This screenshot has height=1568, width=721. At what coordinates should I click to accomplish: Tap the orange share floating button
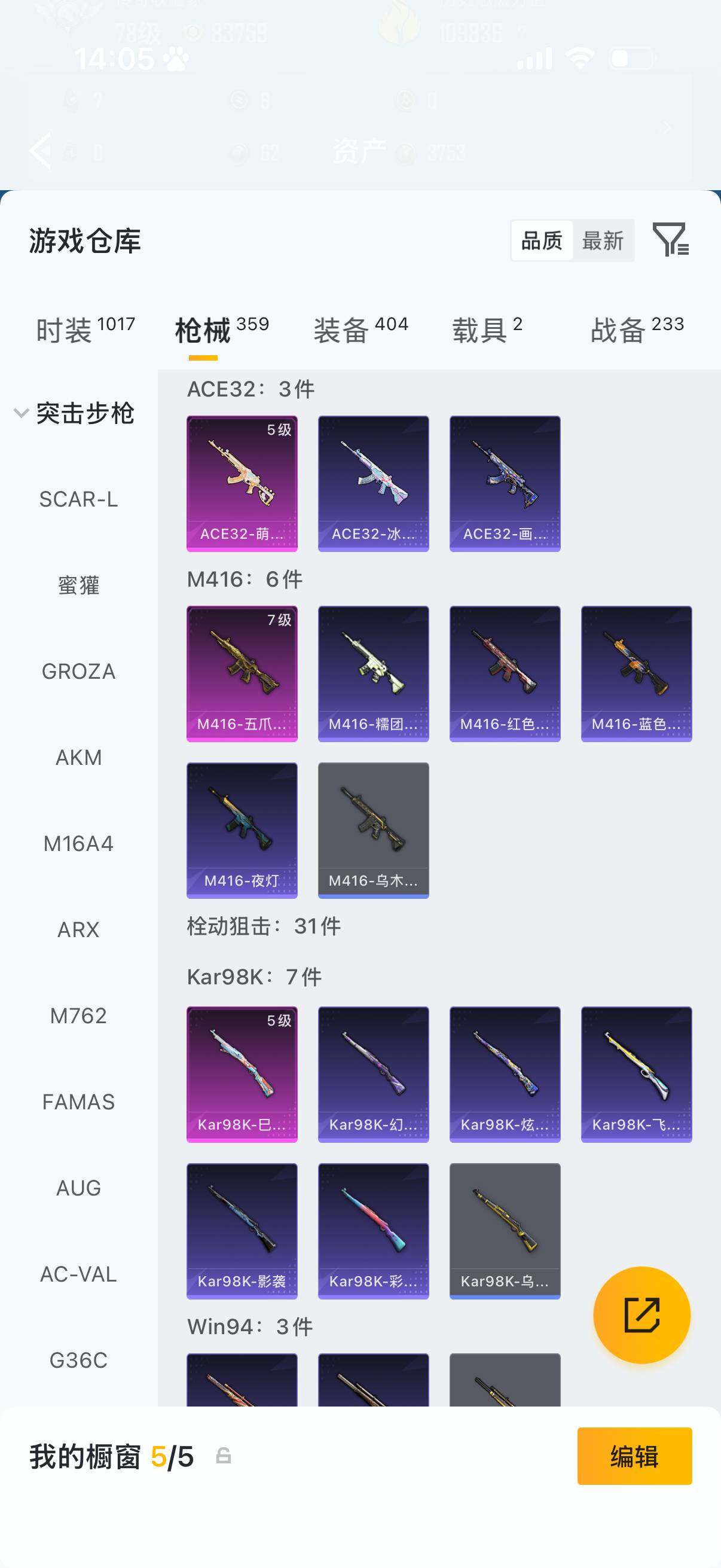coord(642,1315)
